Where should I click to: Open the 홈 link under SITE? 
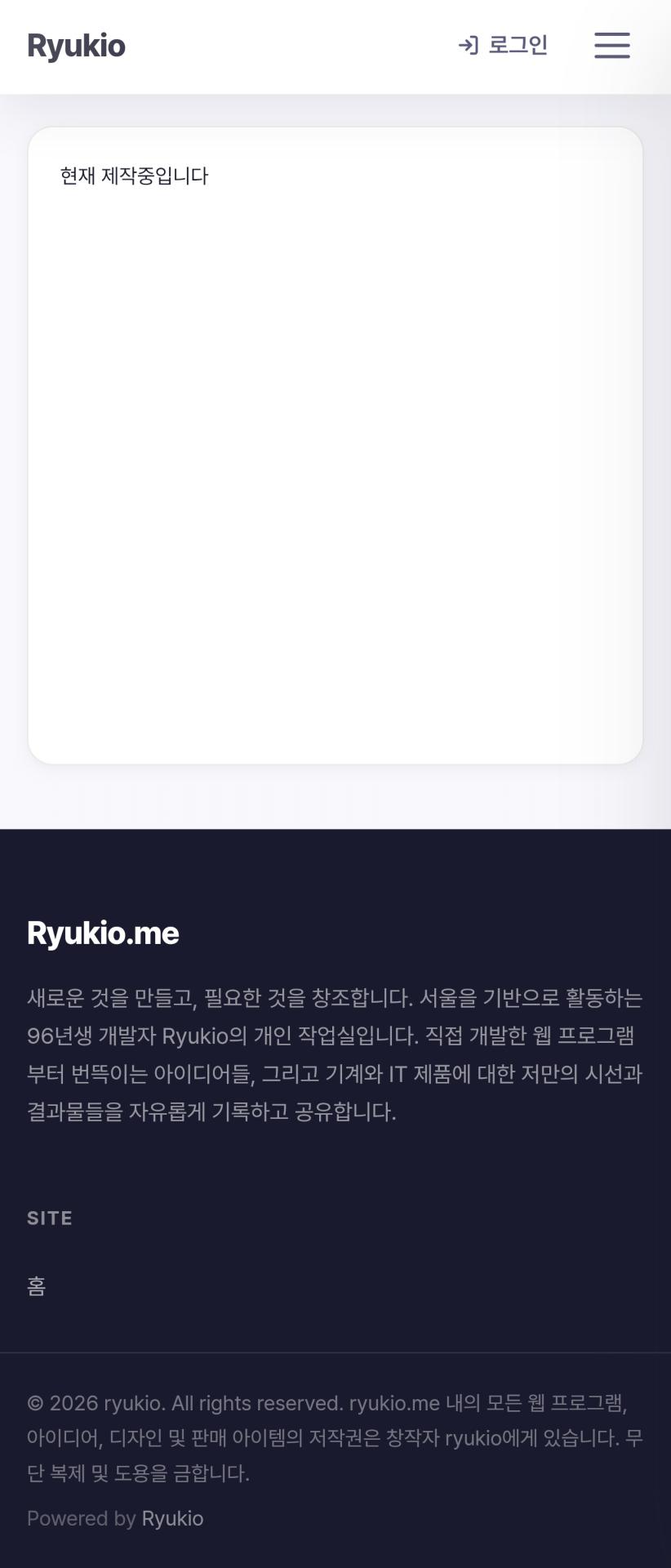tap(37, 1286)
